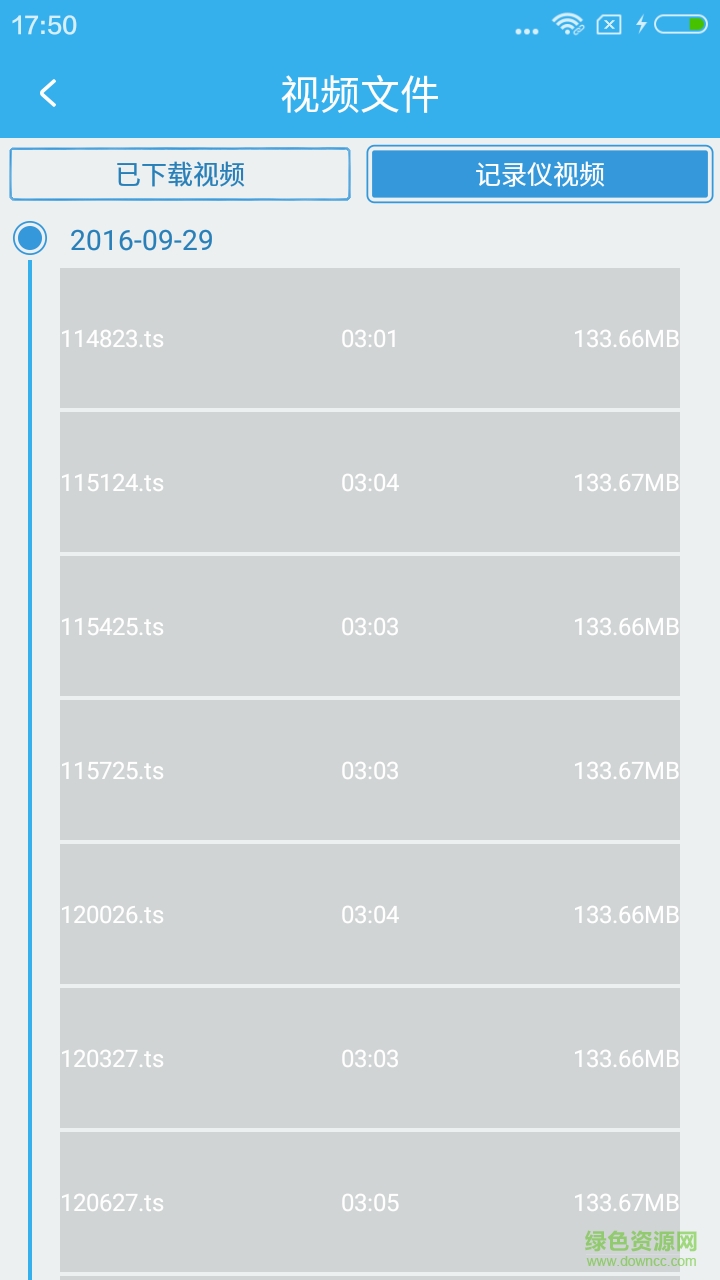Select the 记录仪视频 tab
The height and width of the screenshot is (1280, 720).
pyautogui.click(x=540, y=175)
